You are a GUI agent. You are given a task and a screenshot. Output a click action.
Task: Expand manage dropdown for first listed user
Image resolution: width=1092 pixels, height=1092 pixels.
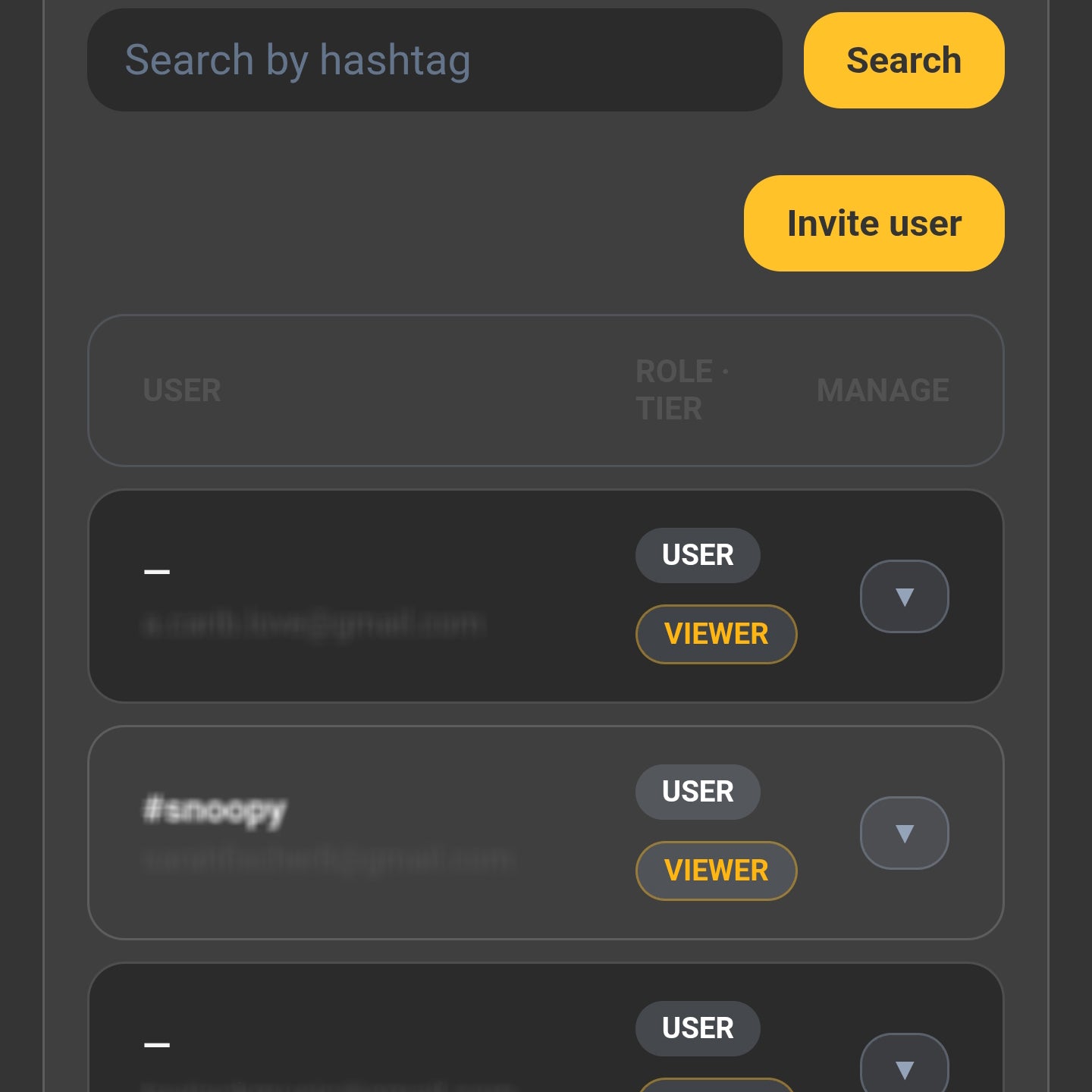pos(904,596)
